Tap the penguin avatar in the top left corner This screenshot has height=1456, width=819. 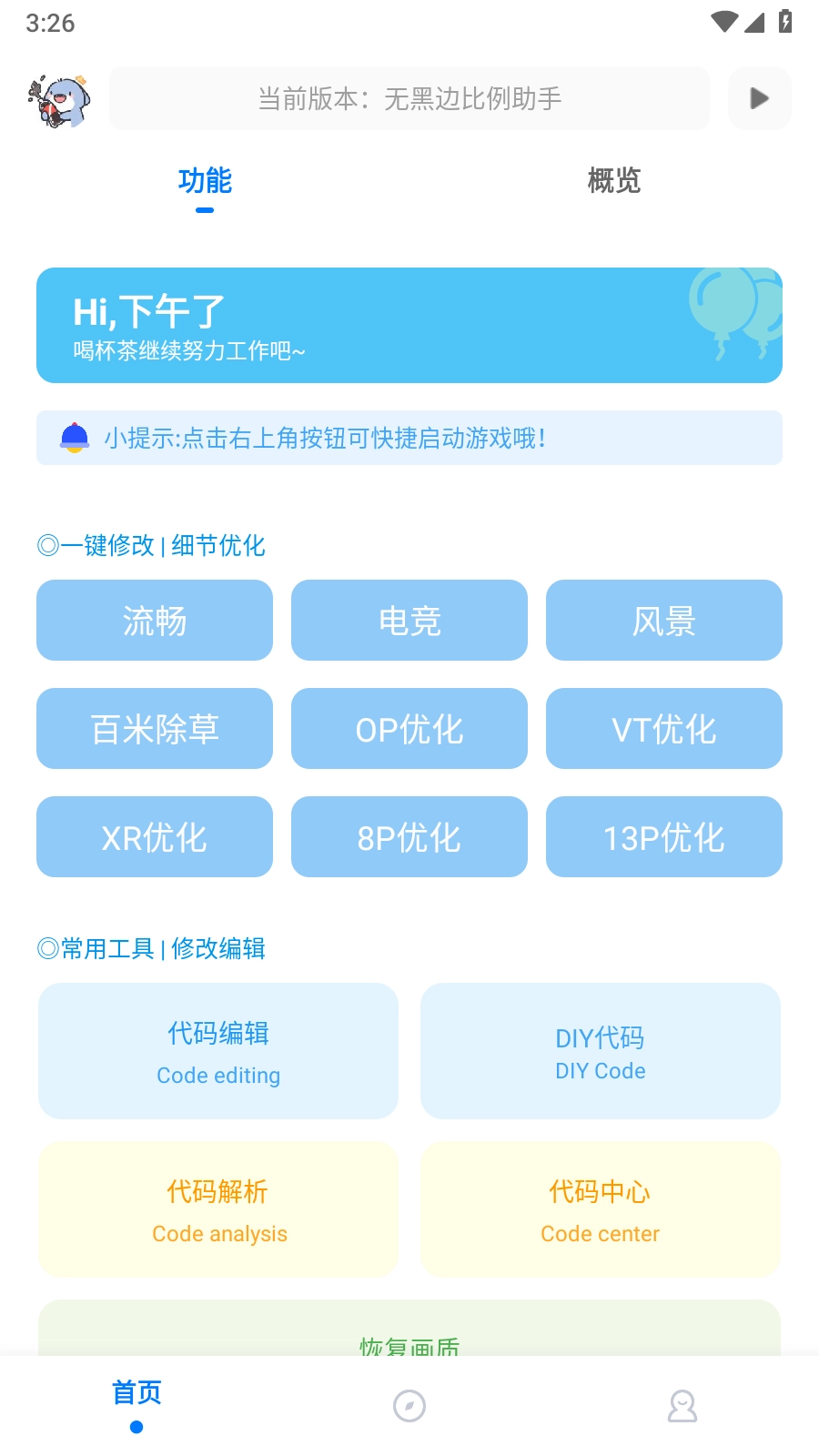pyautogui.click(x=56, y=98)
